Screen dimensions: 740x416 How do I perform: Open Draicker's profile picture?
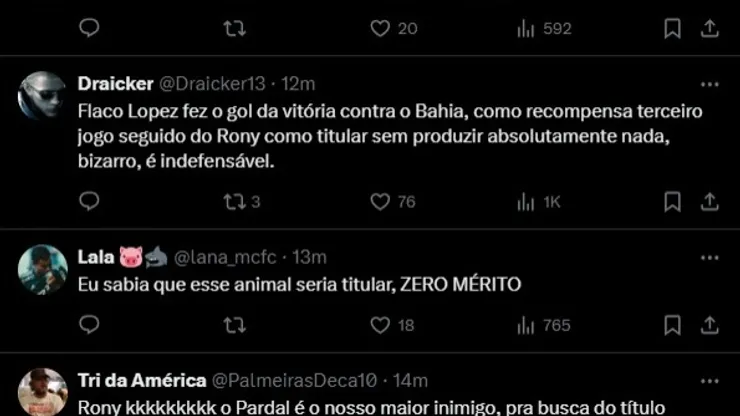point(43,96)
